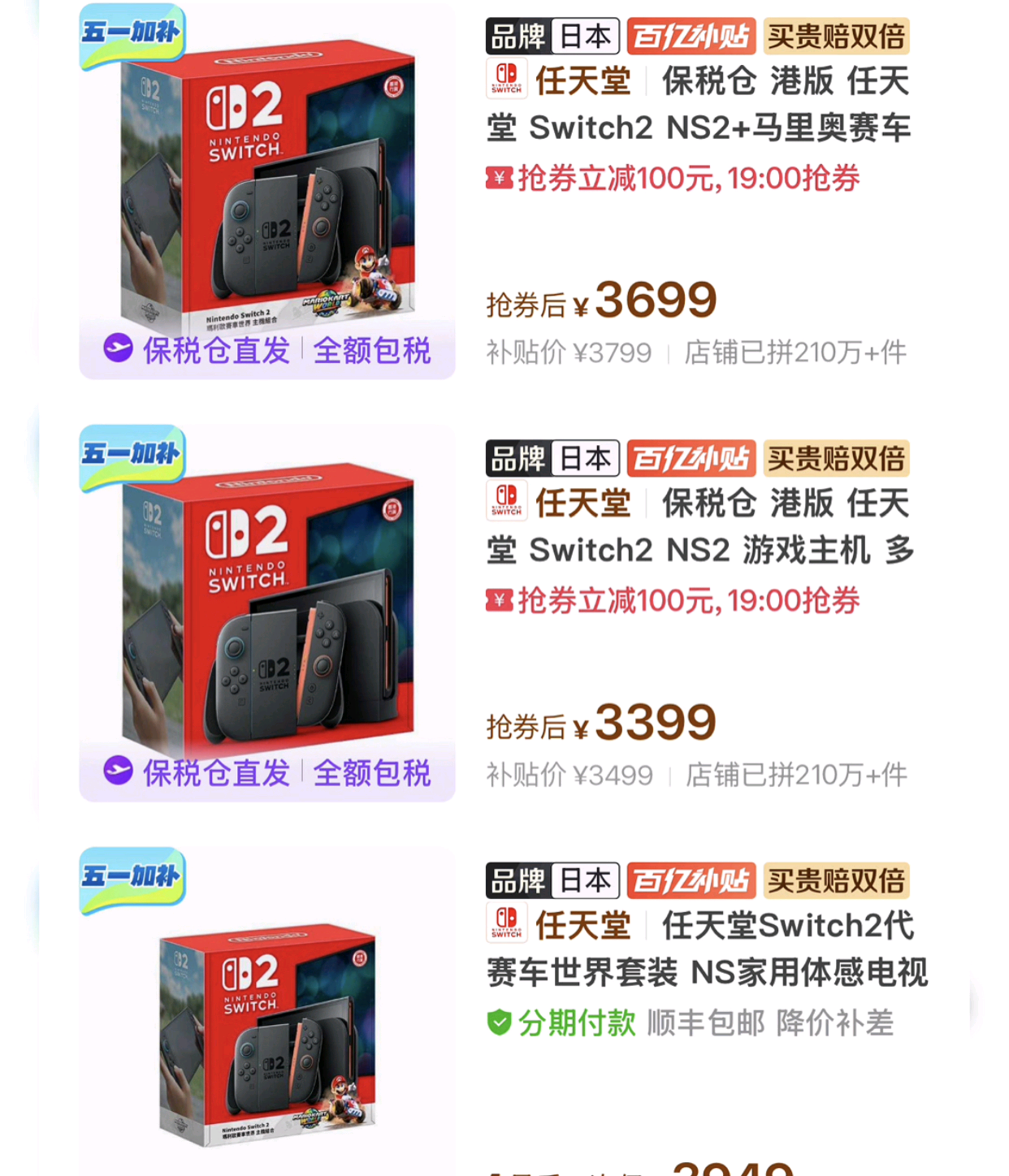
Task: Open the Switch2 NS2 游戏主机 listing priced 3399
Action: pos(699,528)
